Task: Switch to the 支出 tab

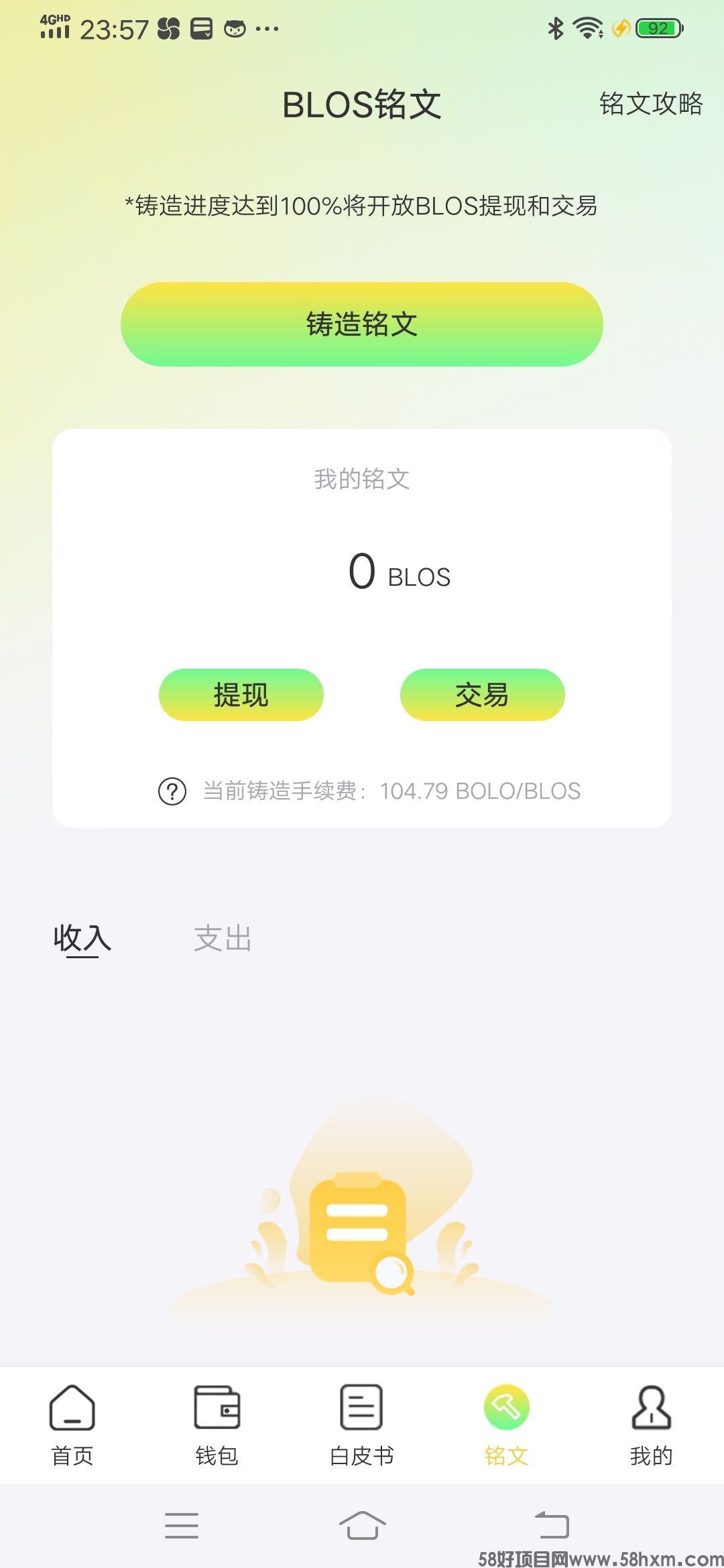Action: coord(223,938)
